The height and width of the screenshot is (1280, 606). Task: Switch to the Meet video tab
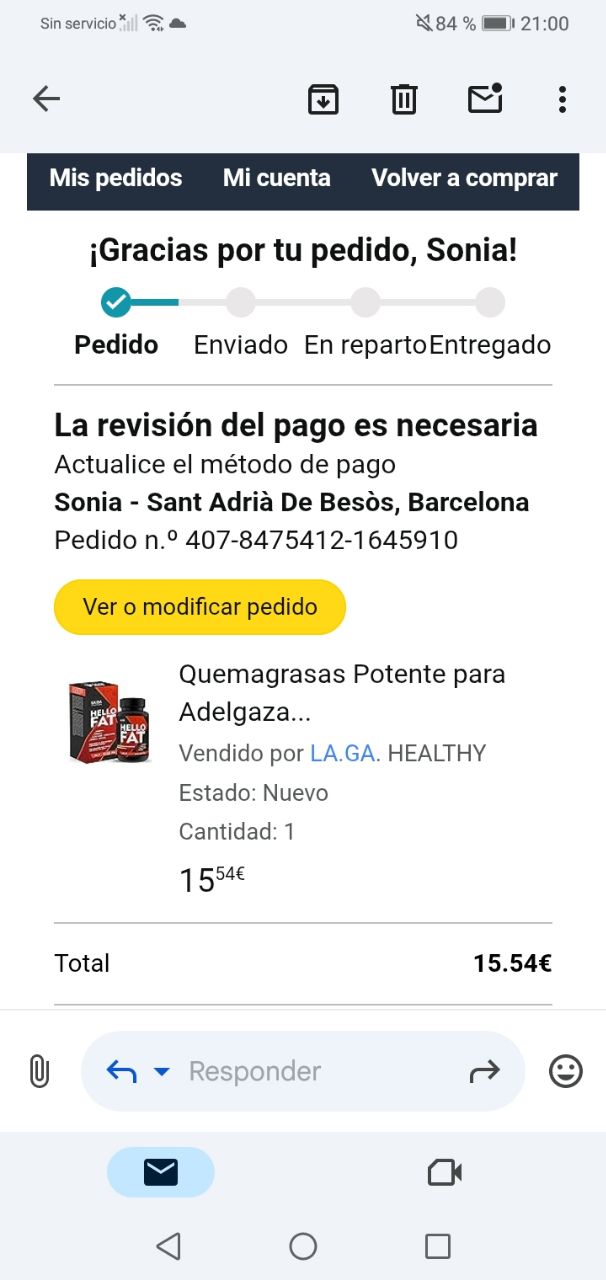[444, 1172]
